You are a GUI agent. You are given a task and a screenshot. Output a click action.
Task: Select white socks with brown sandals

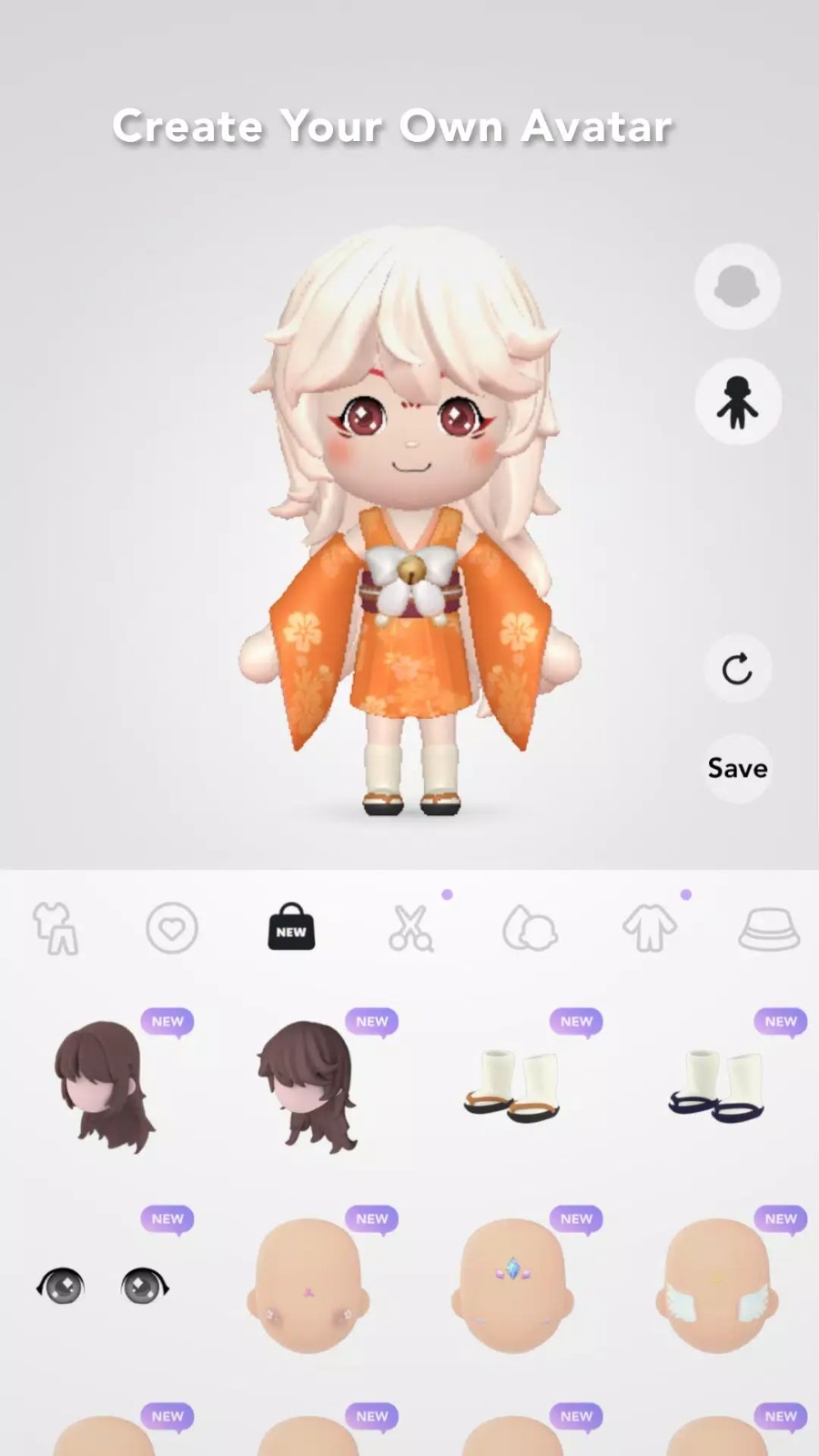[x=511, y=1087]
